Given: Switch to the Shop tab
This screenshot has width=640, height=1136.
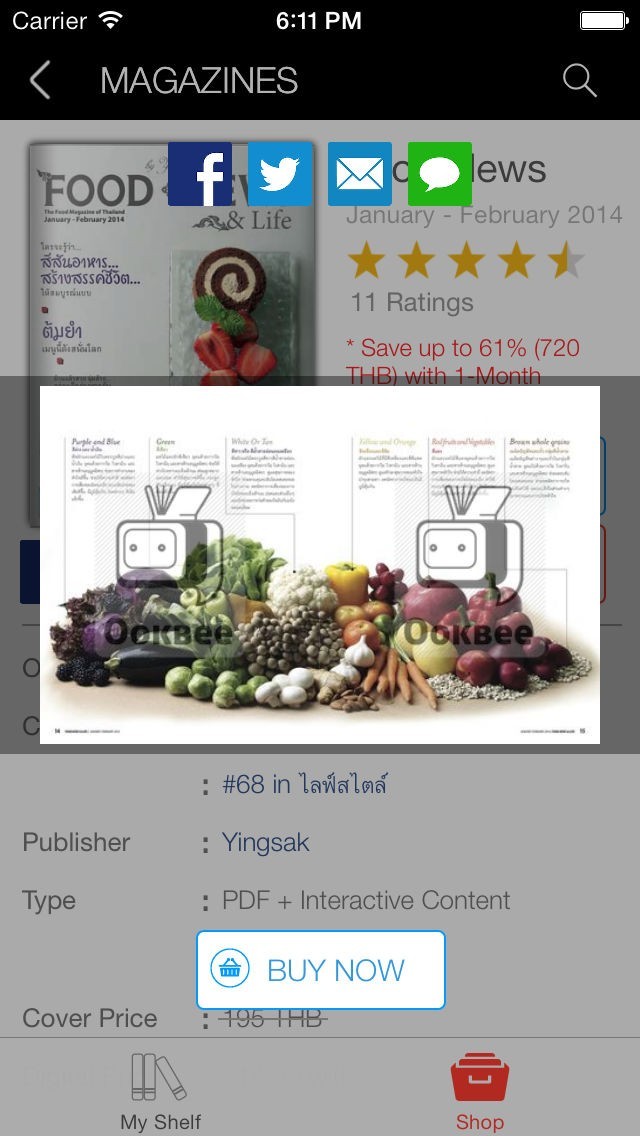Looking at the screenshot, I should (480, 1092).
